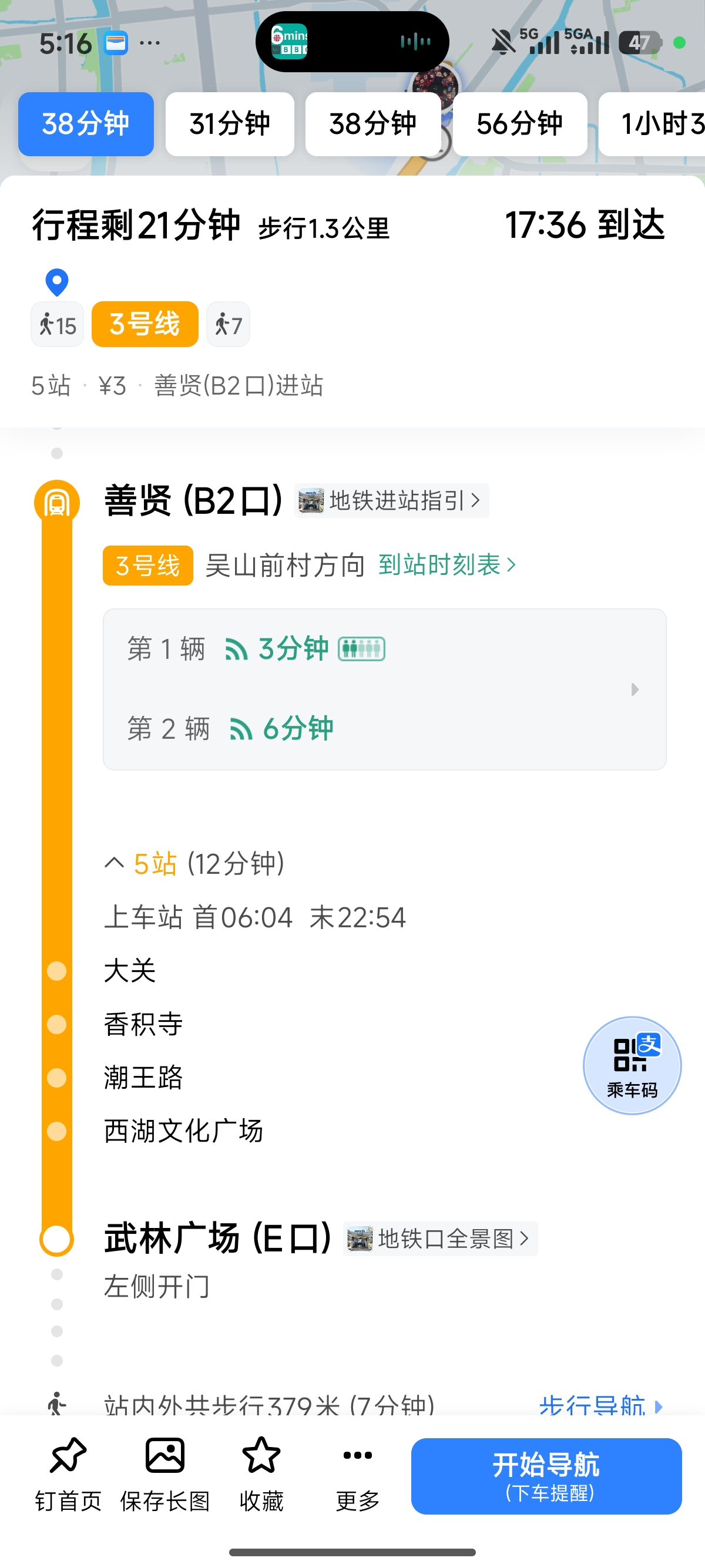Viewport: 705px width, 1568px height.
Task: Tap the 3号线 segment chip in summary
Action: (145, 324)
